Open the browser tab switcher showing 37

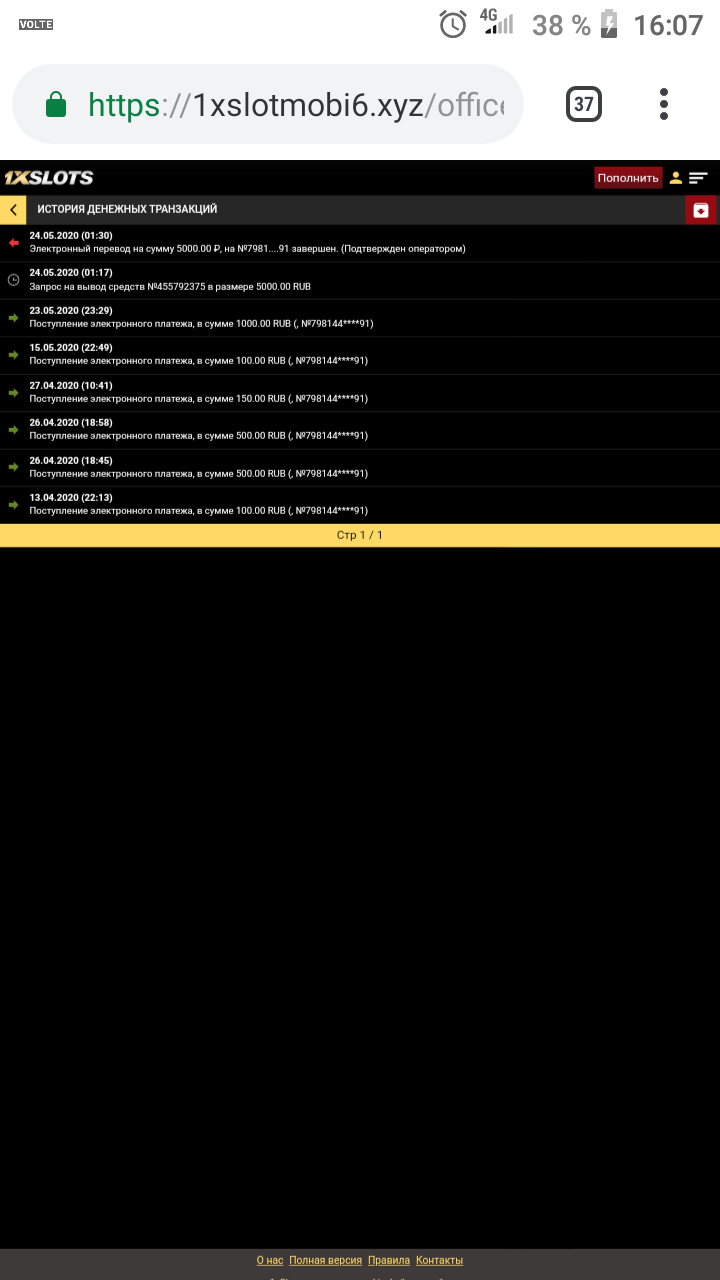(584, 104)
